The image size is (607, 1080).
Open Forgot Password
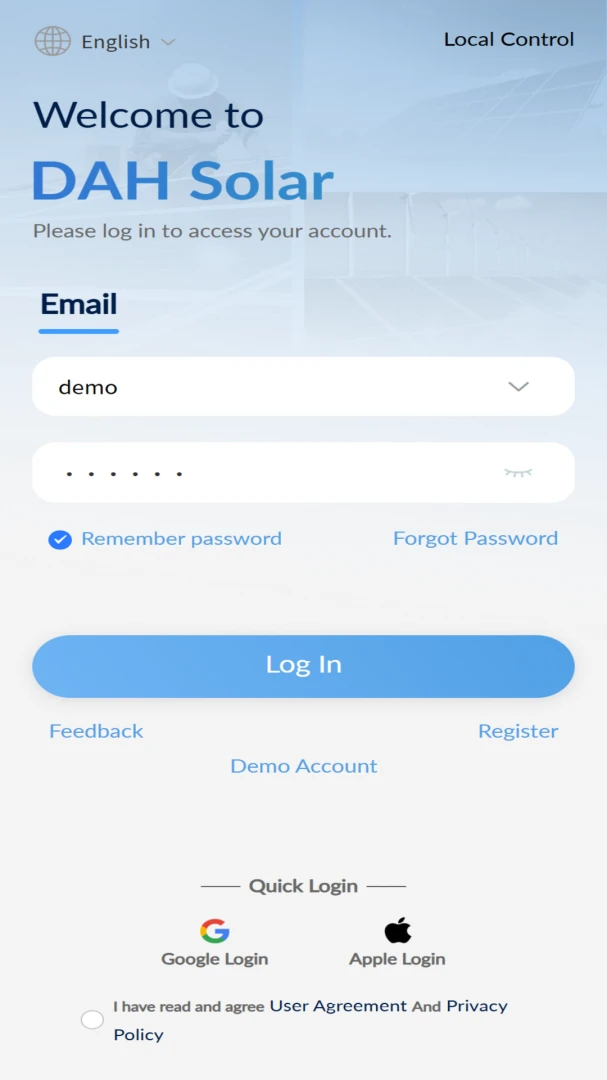tap(475, 538)
